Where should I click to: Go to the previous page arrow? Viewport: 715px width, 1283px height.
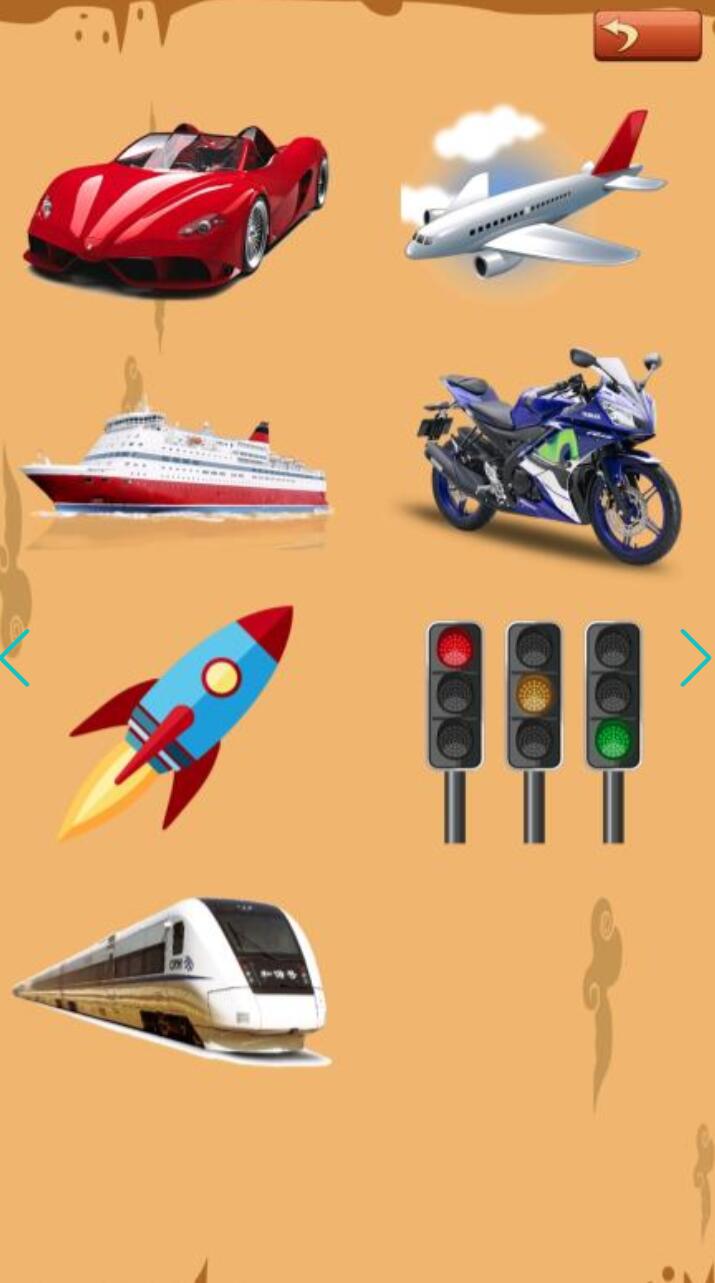coord(15,658)
